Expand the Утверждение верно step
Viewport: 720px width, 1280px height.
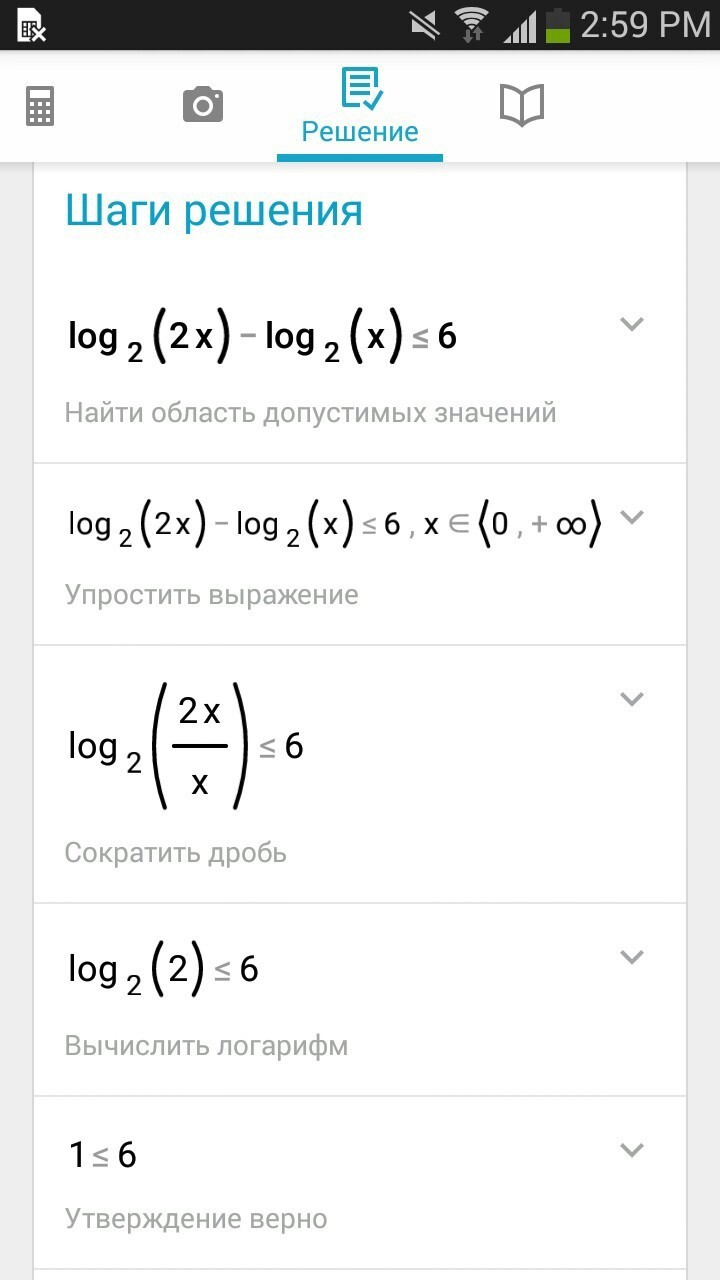point(631,1150)
